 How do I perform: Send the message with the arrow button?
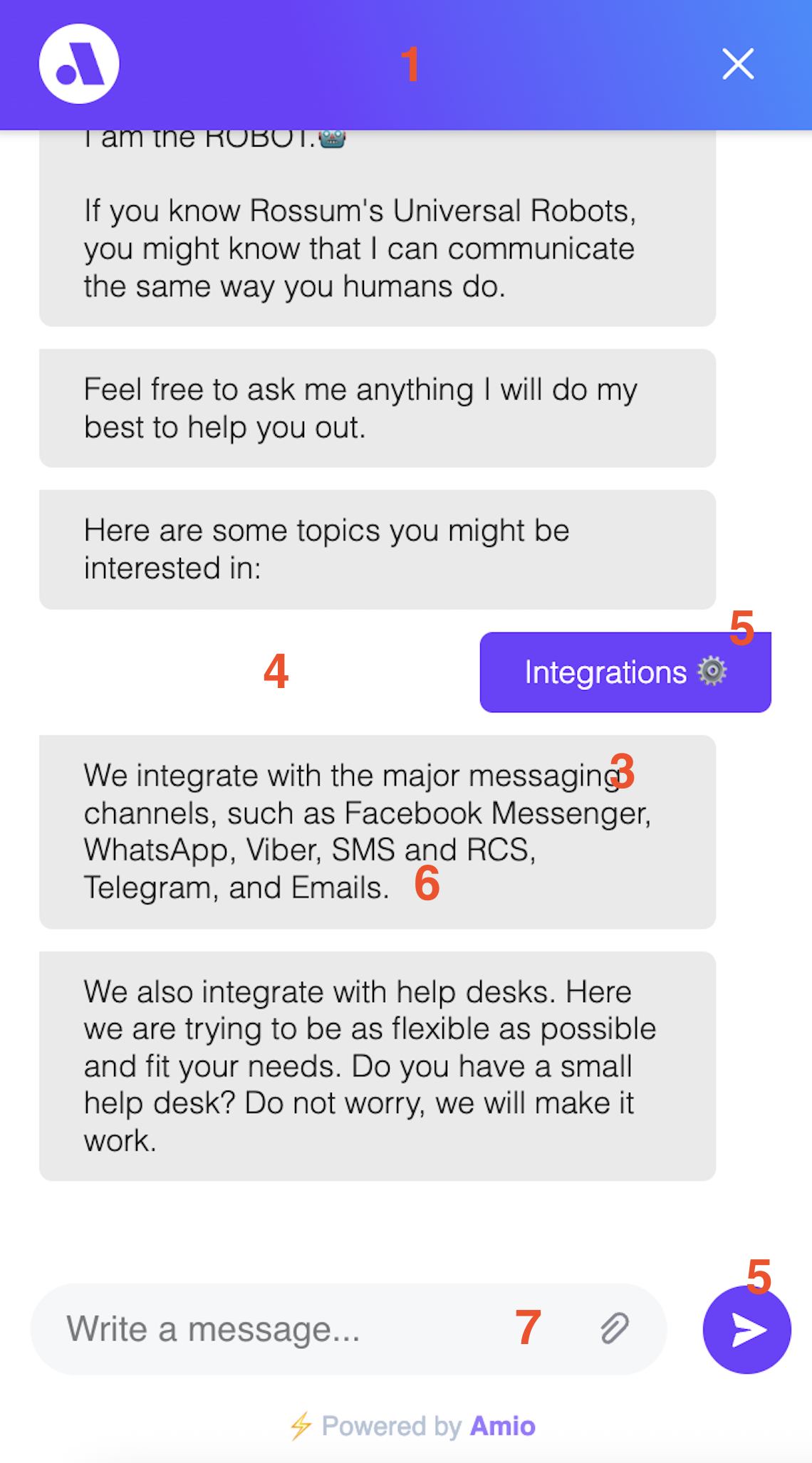[x=746, y=1331]
